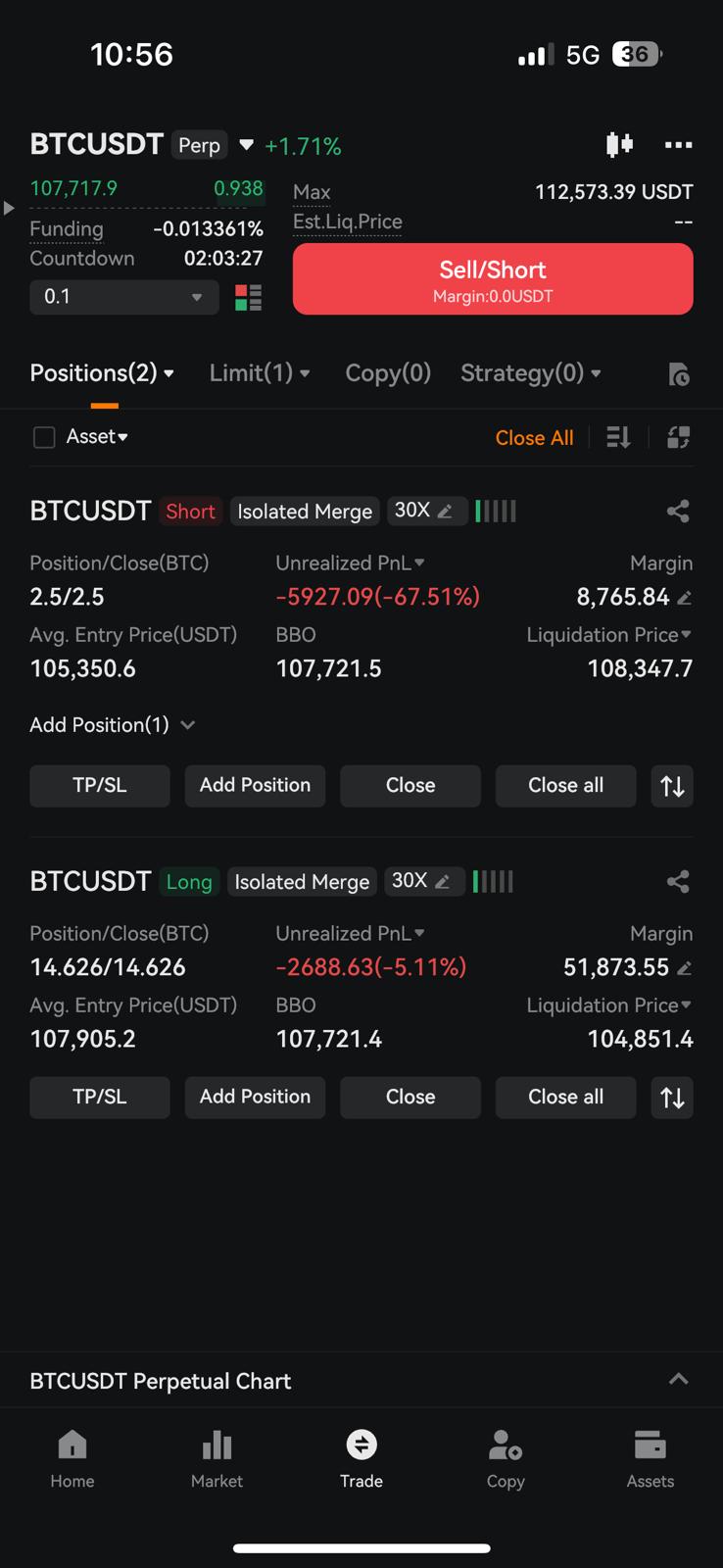Image resolution: width=723 pixels, height=1568 pixels.
Task: Share the BTCUSDT Short position
Action: [x=678, y=511]
